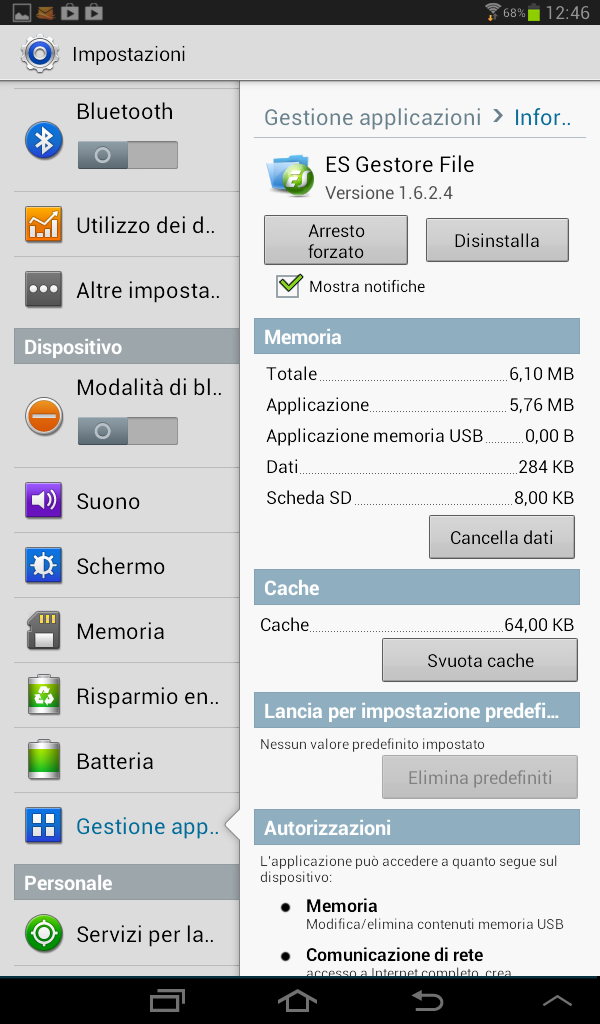Go back with the system back button

pyautogui.click(x=428, y=1000)
